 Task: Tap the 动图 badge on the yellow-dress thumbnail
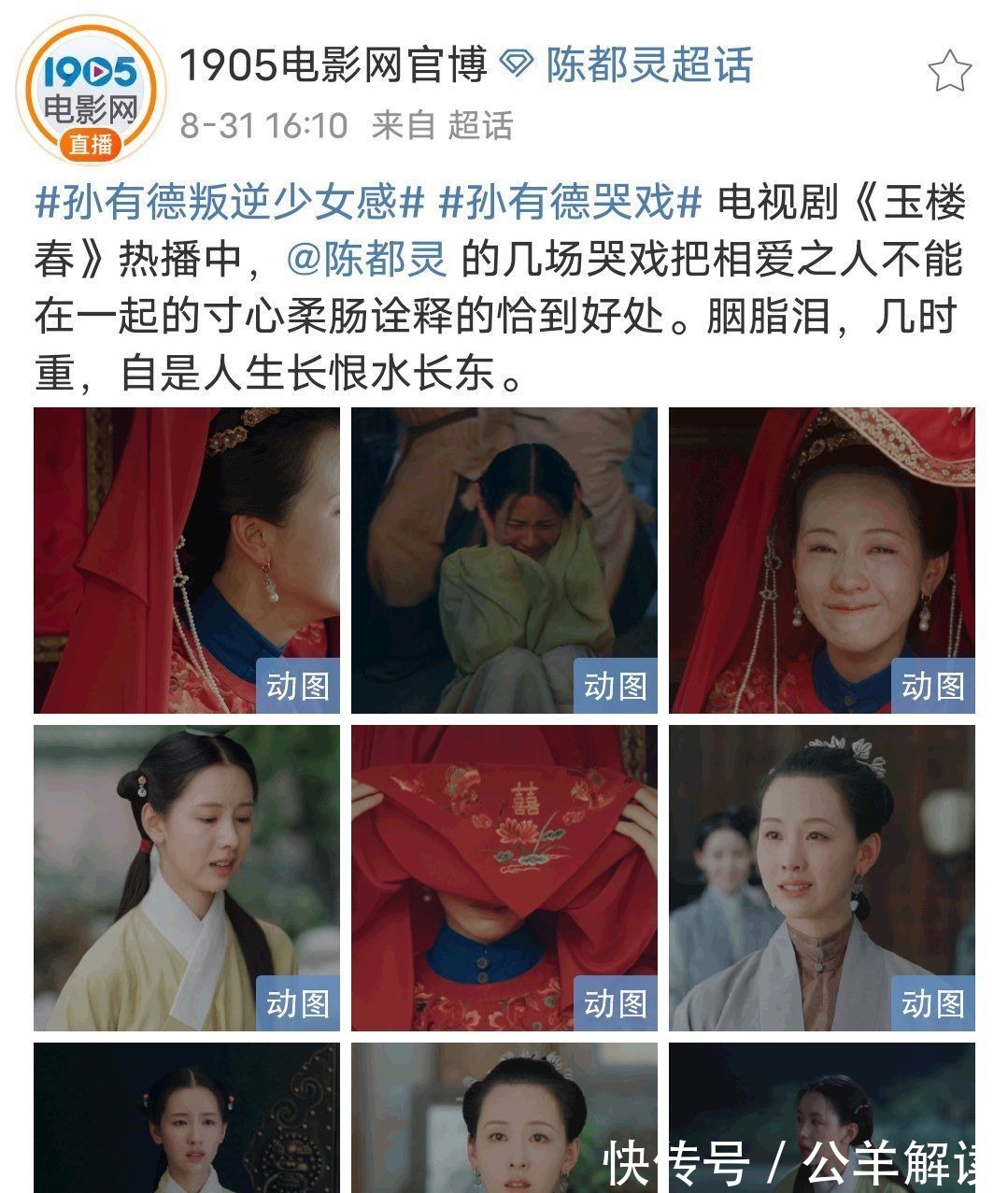(x=298, y=1002)
